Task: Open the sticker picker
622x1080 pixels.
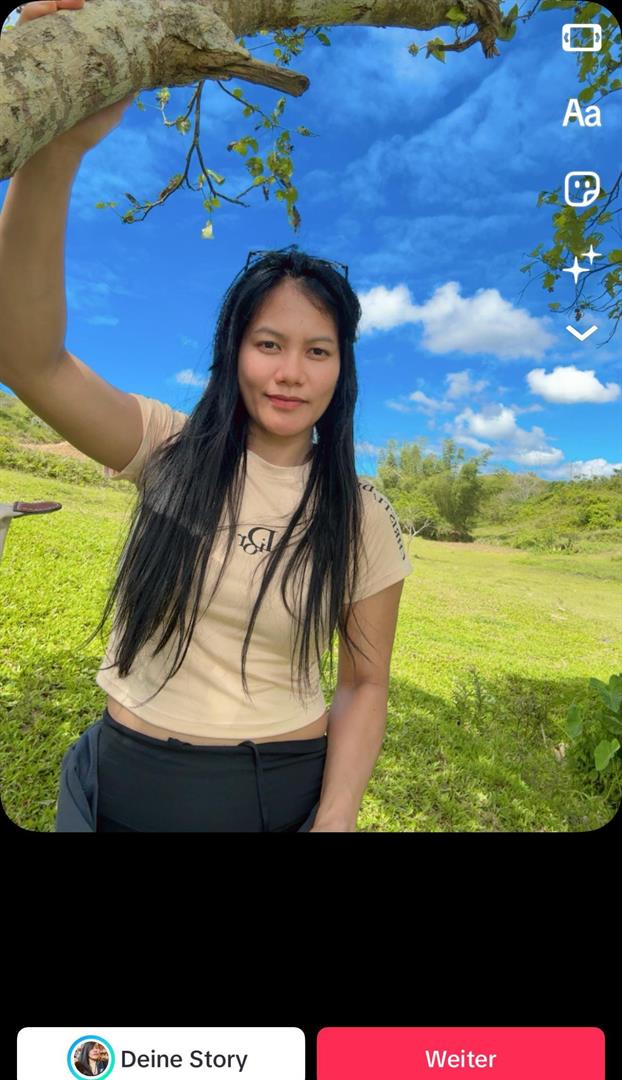Action: (x=581, y=189)
